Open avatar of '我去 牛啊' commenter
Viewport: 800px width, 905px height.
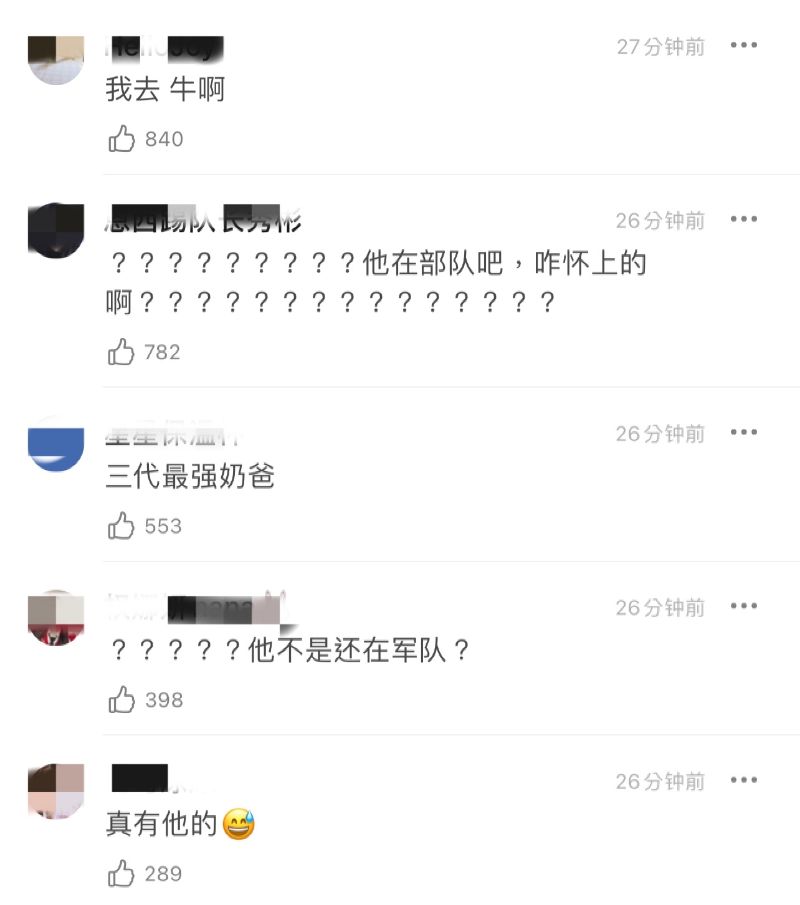tap(56, 58)
